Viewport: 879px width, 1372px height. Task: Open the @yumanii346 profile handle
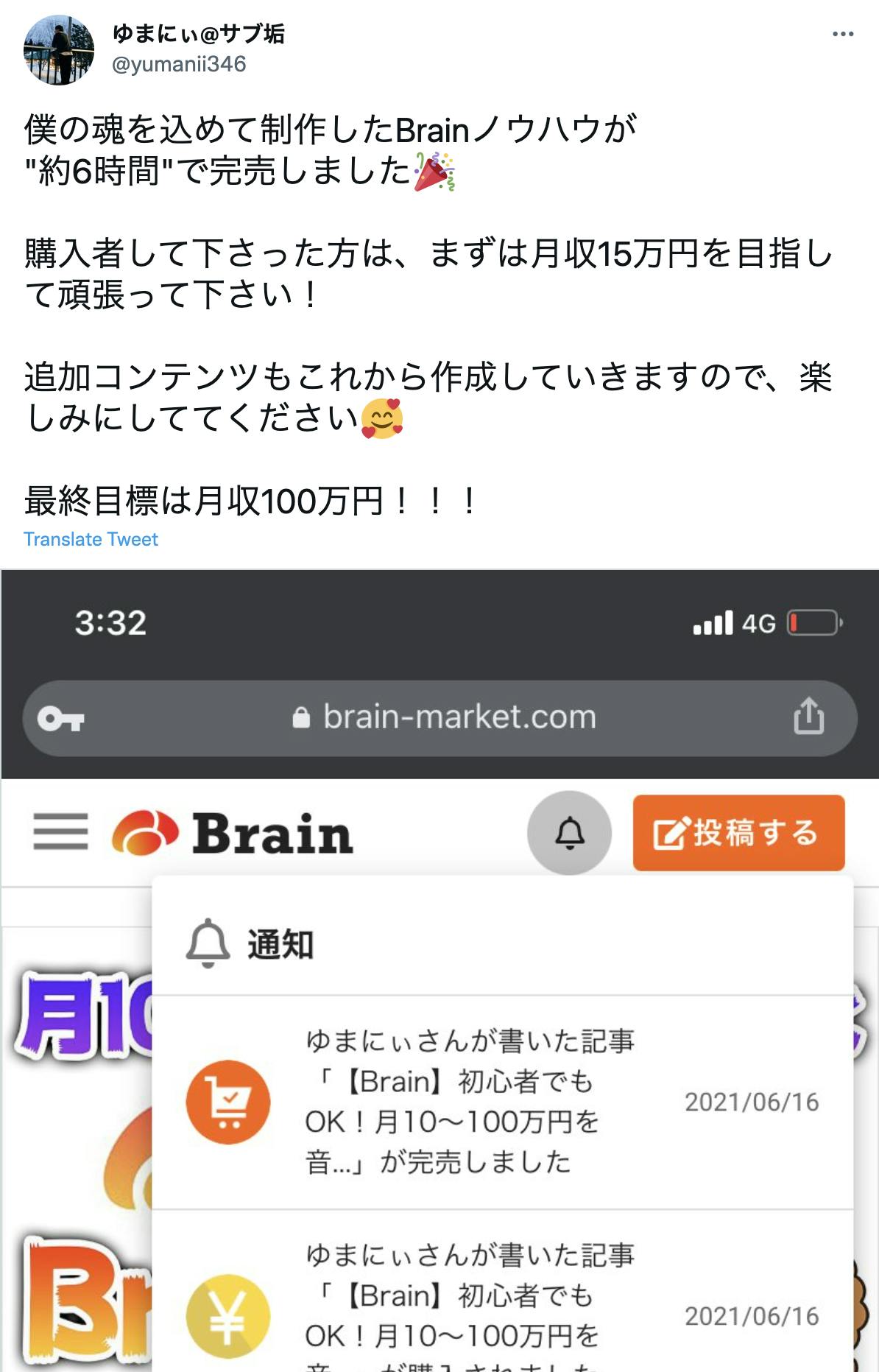pos(179,65)
